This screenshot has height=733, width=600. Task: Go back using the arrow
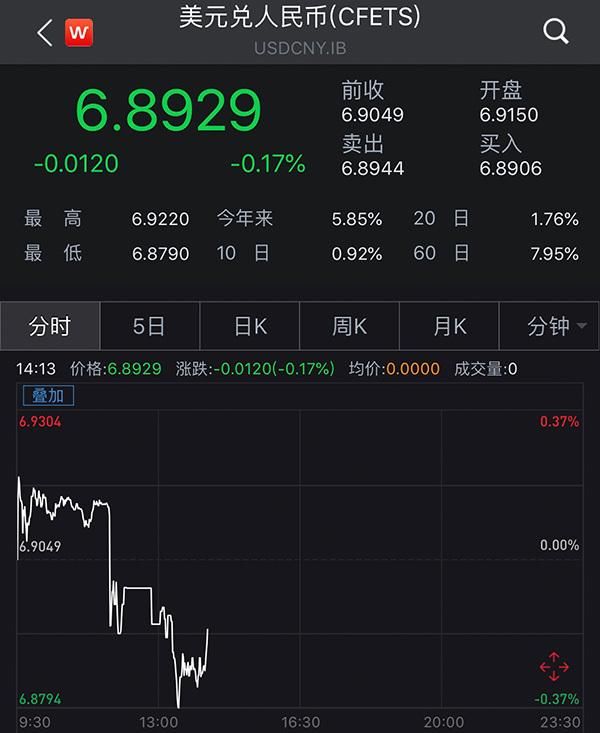43,33
